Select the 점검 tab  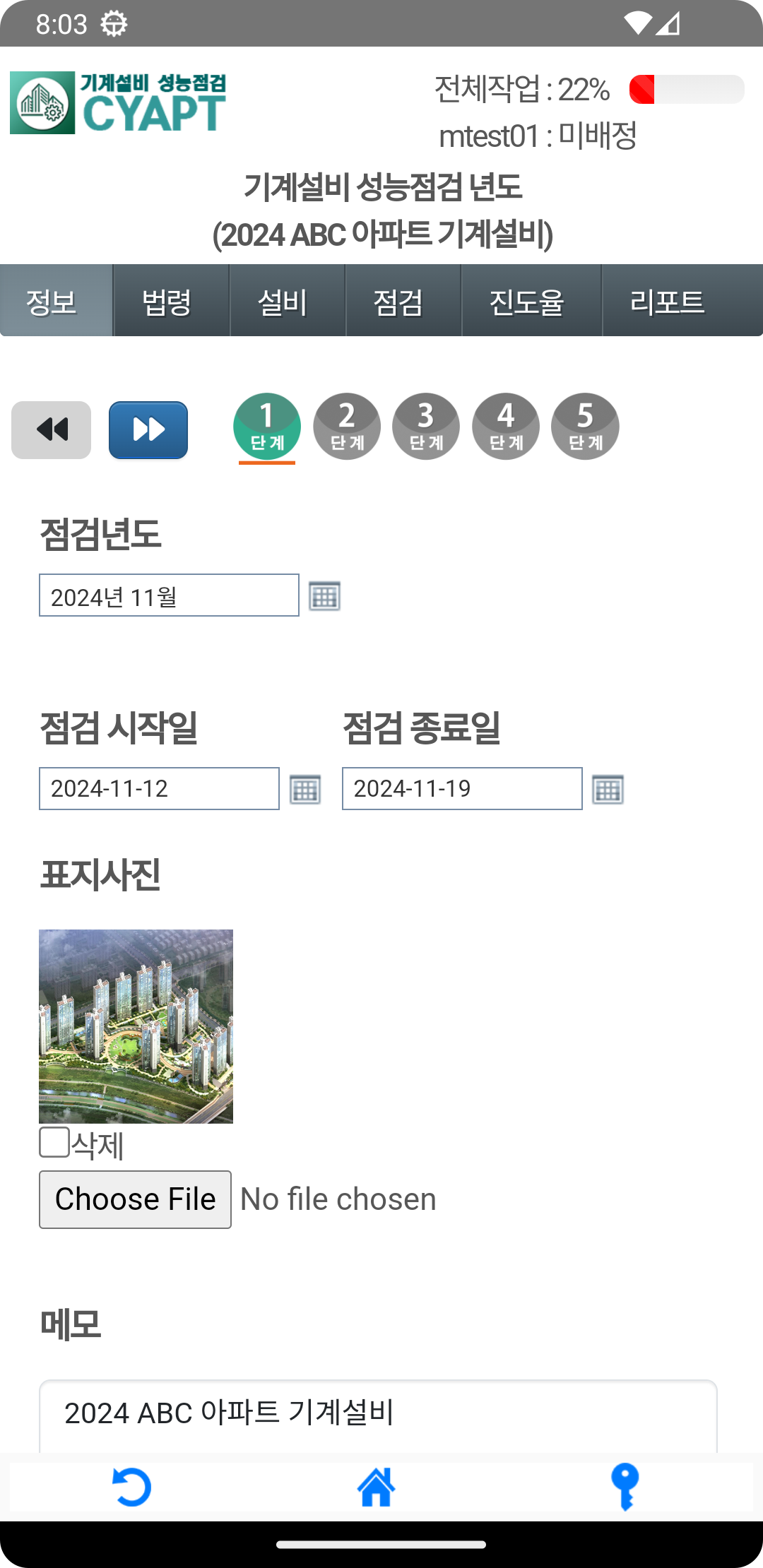pyautogui.click(x=398, y=302)
